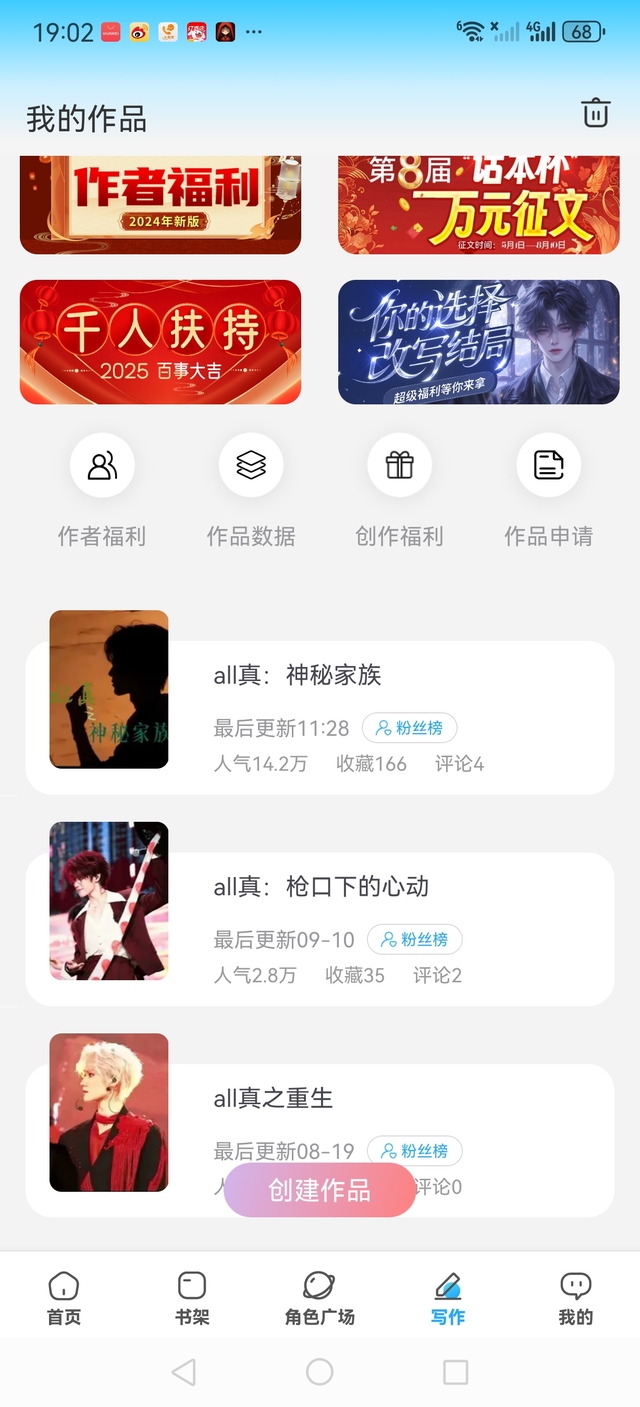Open 创作福利 gift shortcut
The width and height of the screenshot is (640, 1407).
(399, 466)
